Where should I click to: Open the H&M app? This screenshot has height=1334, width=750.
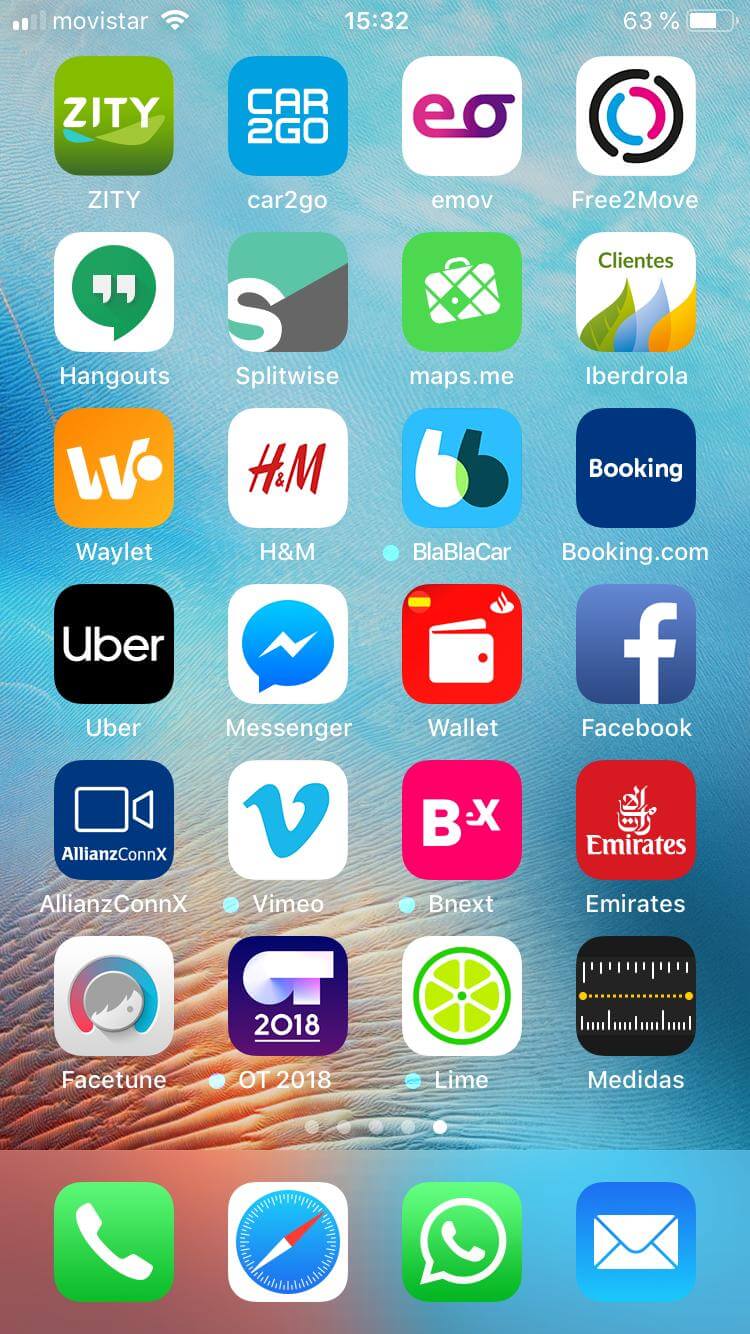tap(287, 468)
